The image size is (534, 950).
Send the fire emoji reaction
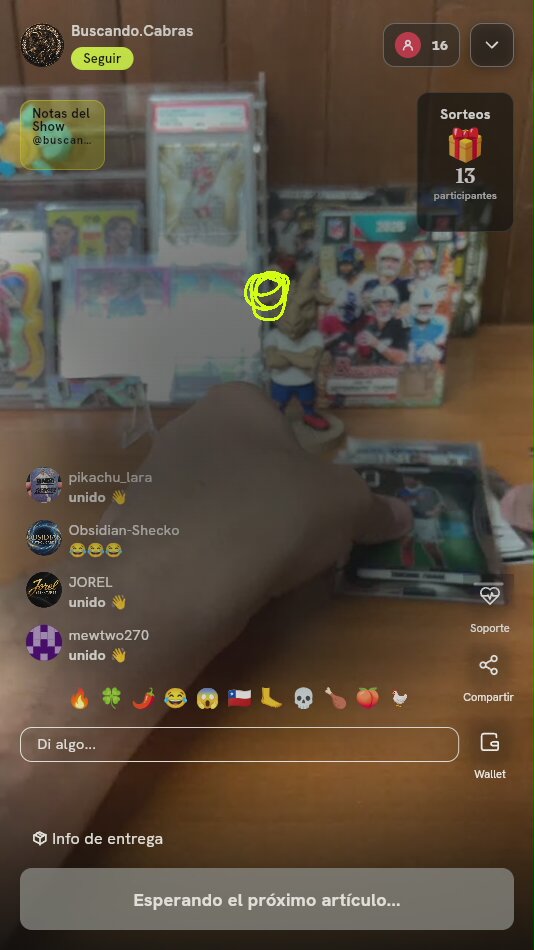[79, 699]
